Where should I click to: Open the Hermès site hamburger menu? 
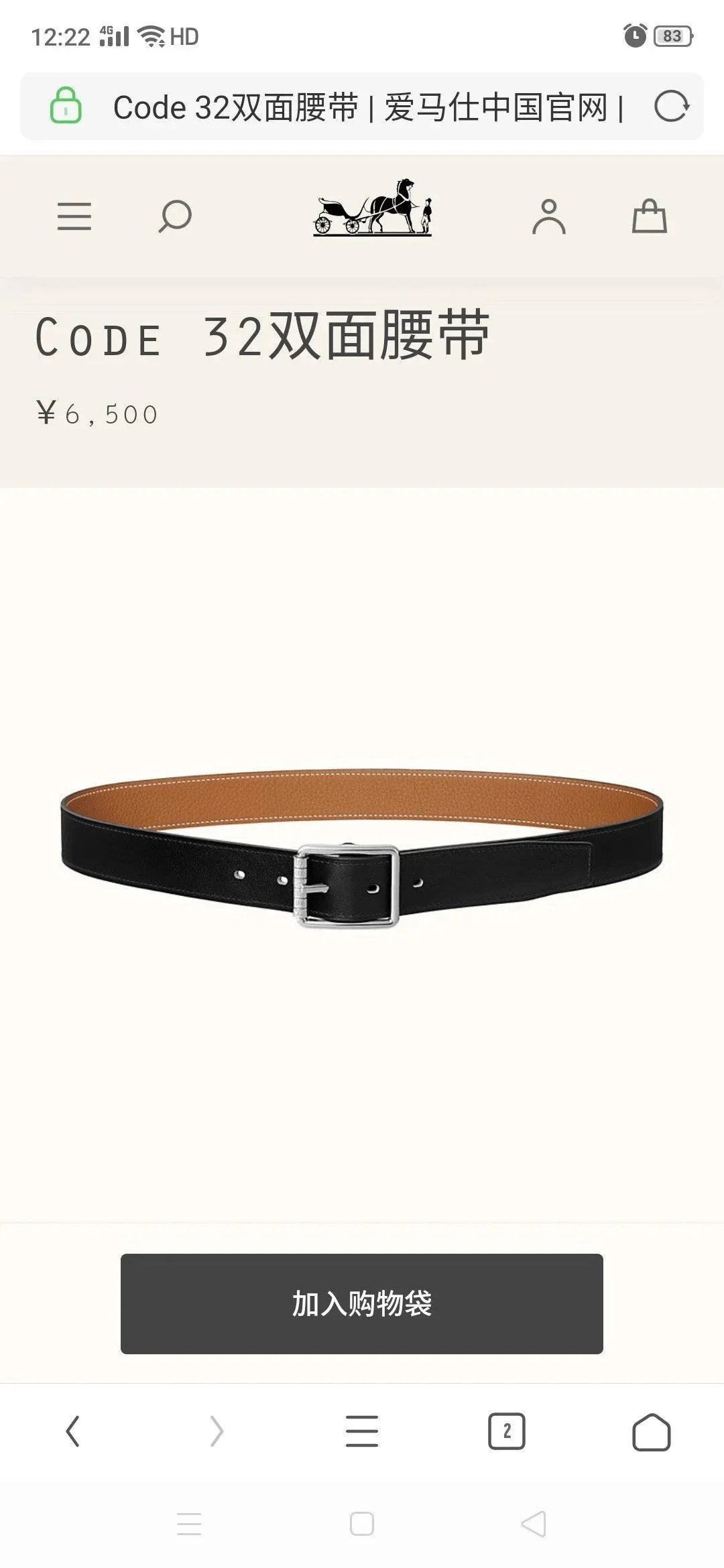click(x=74, y=216)
